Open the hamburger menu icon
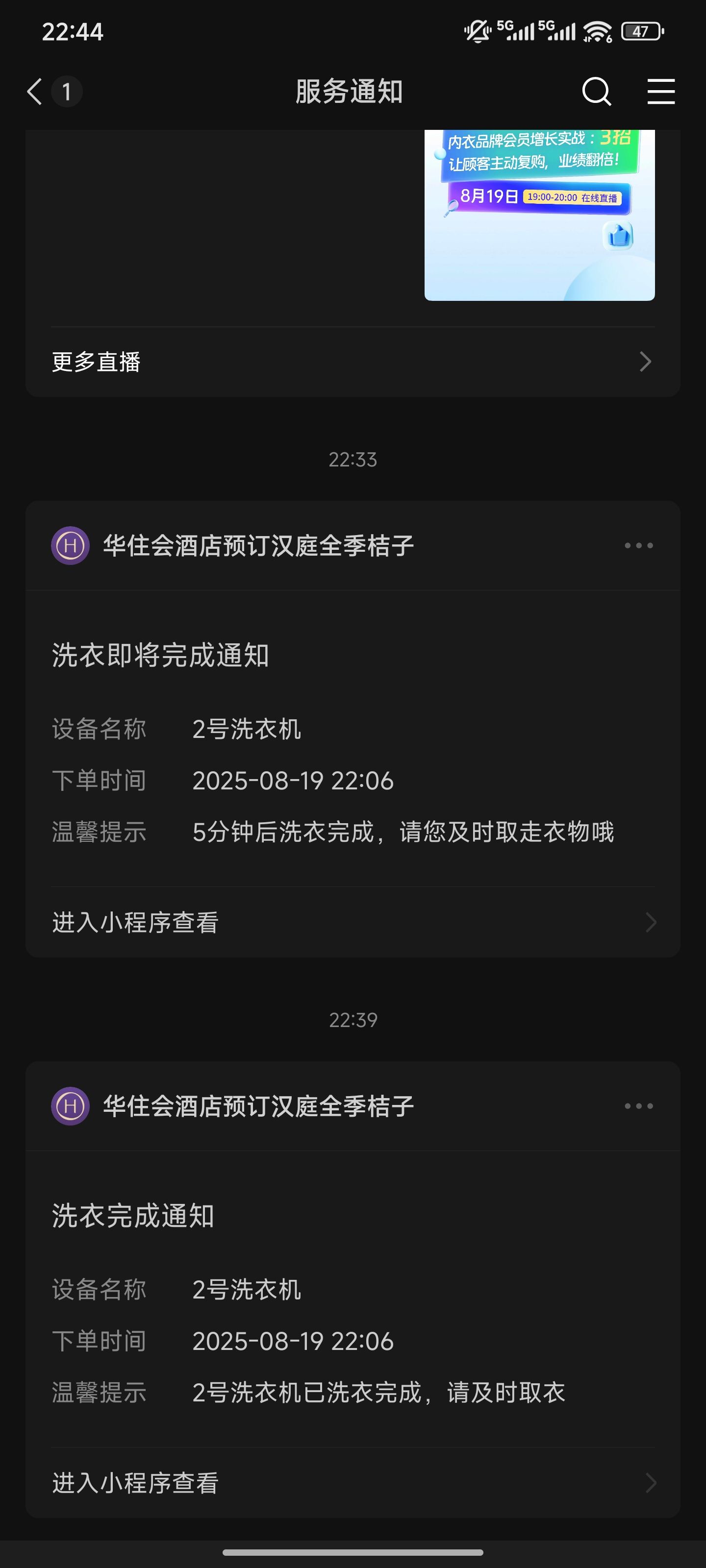Screen dimensions: 706x1568 pyautogui.click(x=661, y=92)
